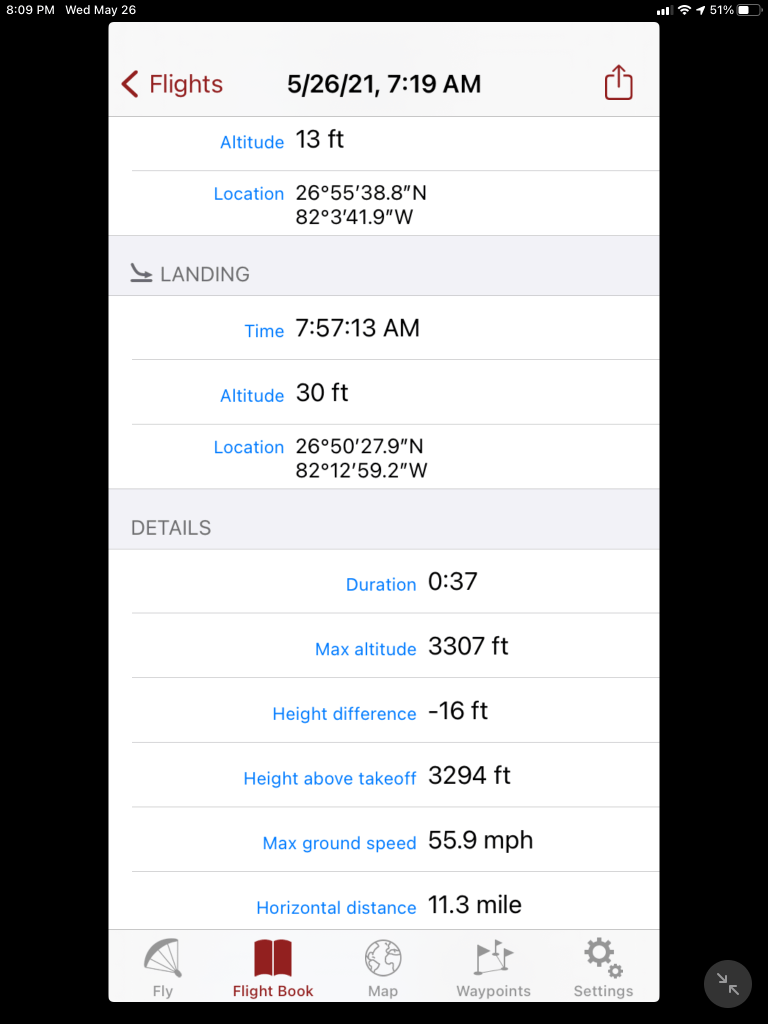768x1024 pixels.
Task: Switch to the Waypoints tab
Action: tap(493, 968)
